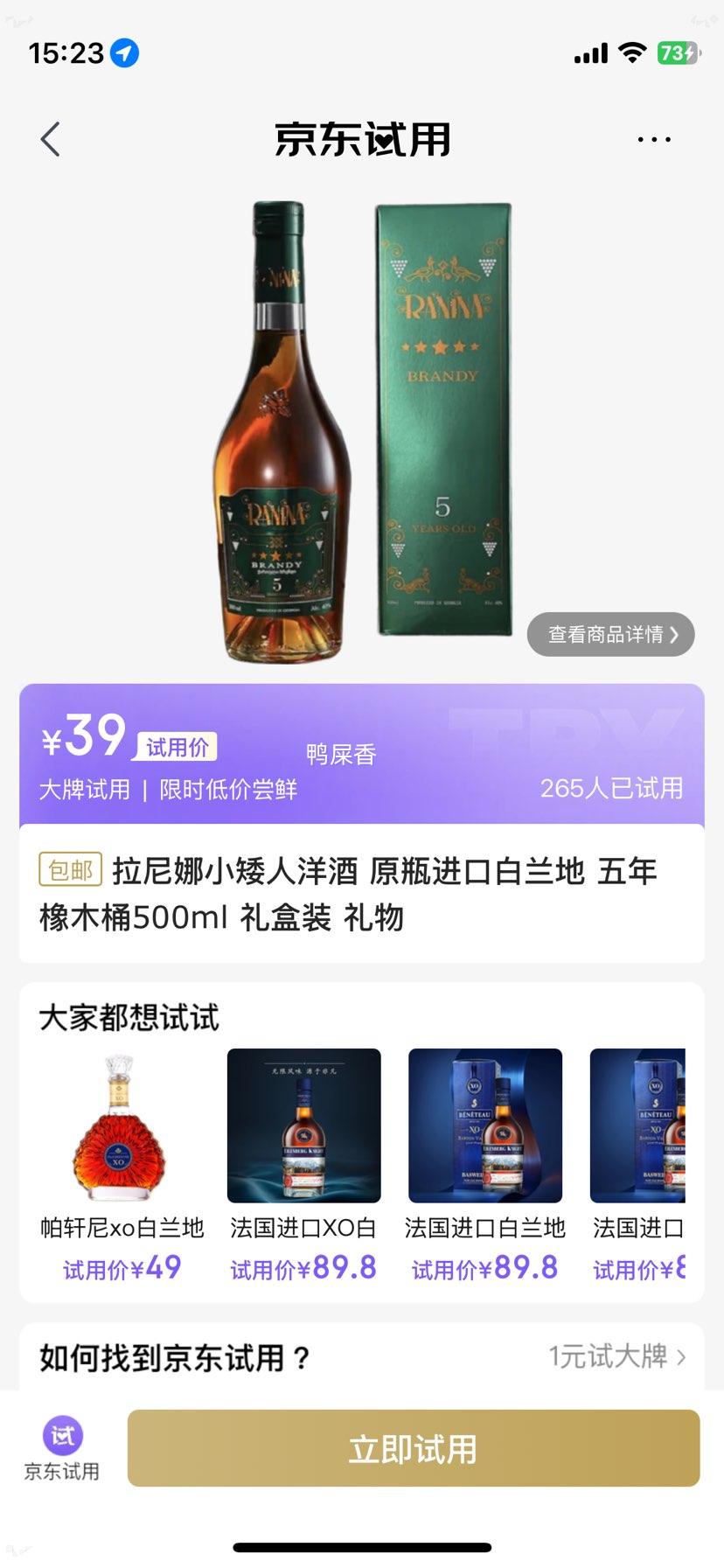The image size is (724, 1568).
Task: Open the 法国进口XO白 product thumbnail
Action: [x=303, y=1128]
